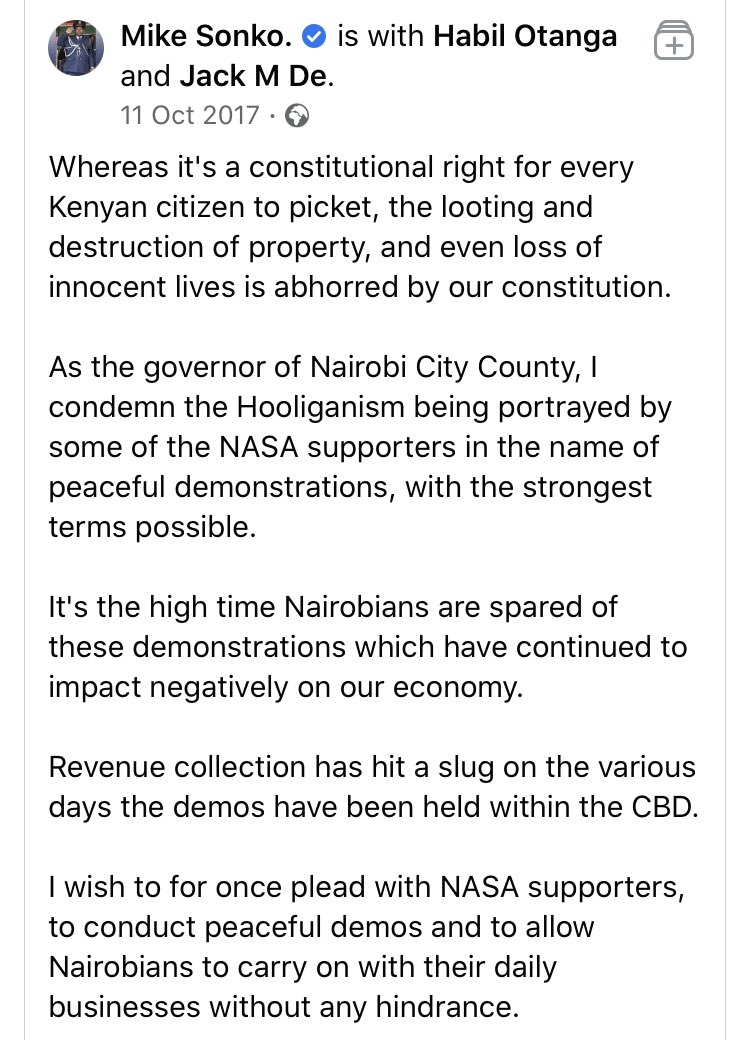View Habil Otanga's profile
The height and width of the screenshot is (1040, 750).
[x=524, y=38]
